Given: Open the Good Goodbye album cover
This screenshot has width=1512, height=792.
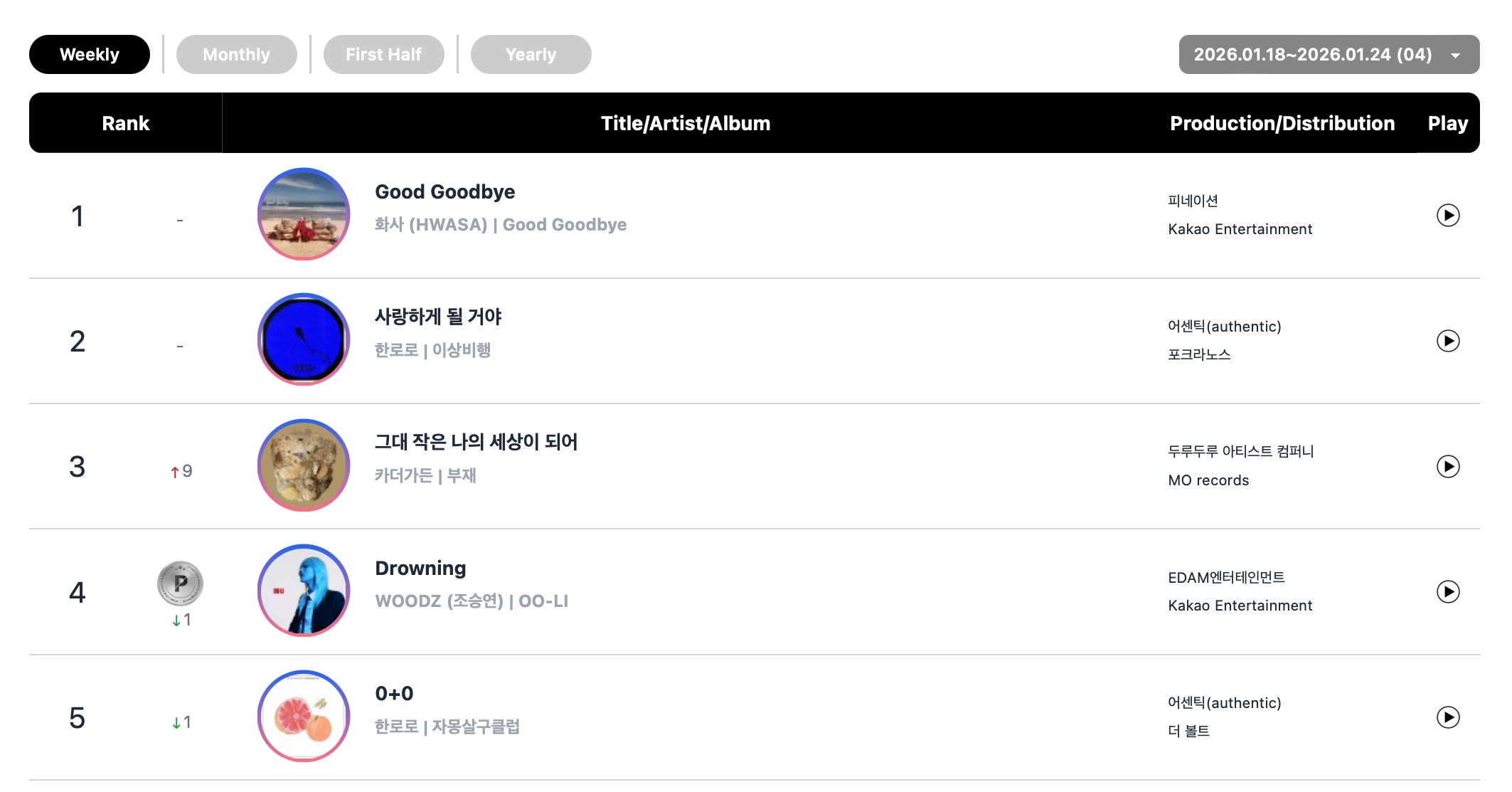Looking at the screenshot, I should point(304,214).
